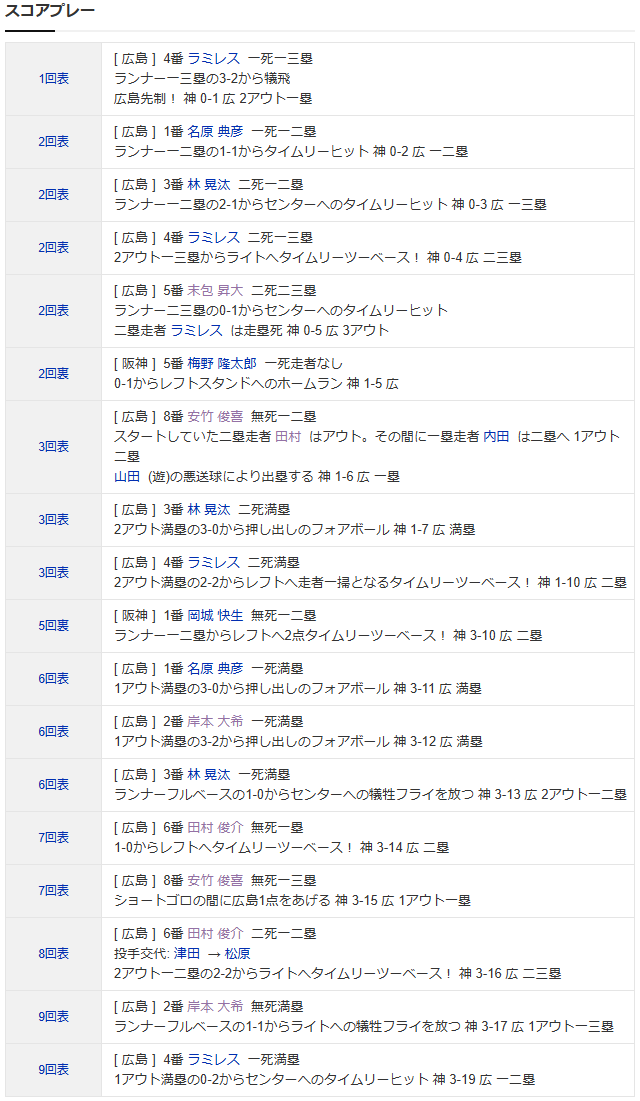Select 安竹 俊喜 in the 7回表 row
Image resolution: width=640 pixels, height=1101 pixels.
click(215, 881)
